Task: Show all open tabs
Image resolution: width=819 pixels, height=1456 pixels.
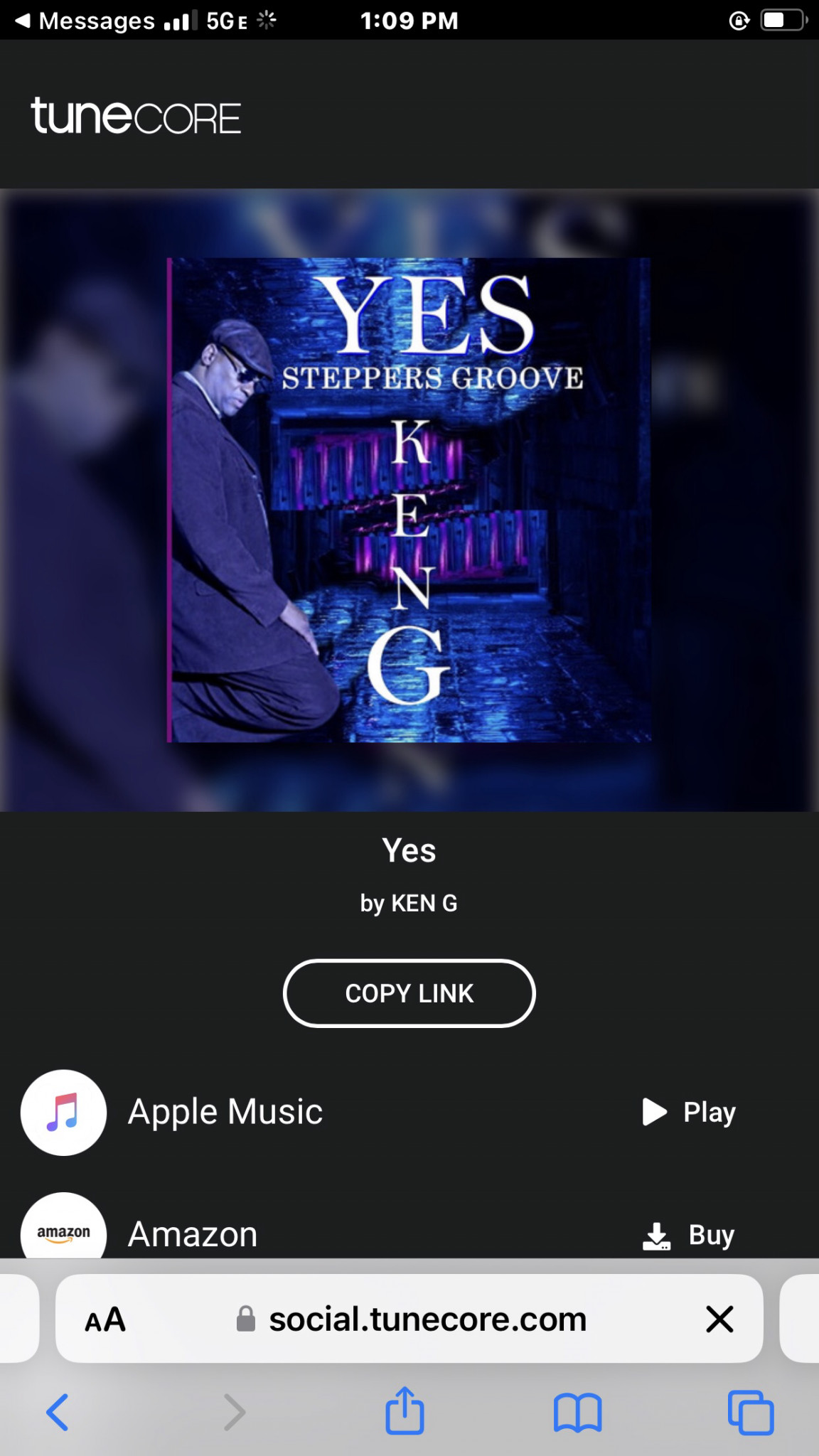Action: (x=751, y=1412)
